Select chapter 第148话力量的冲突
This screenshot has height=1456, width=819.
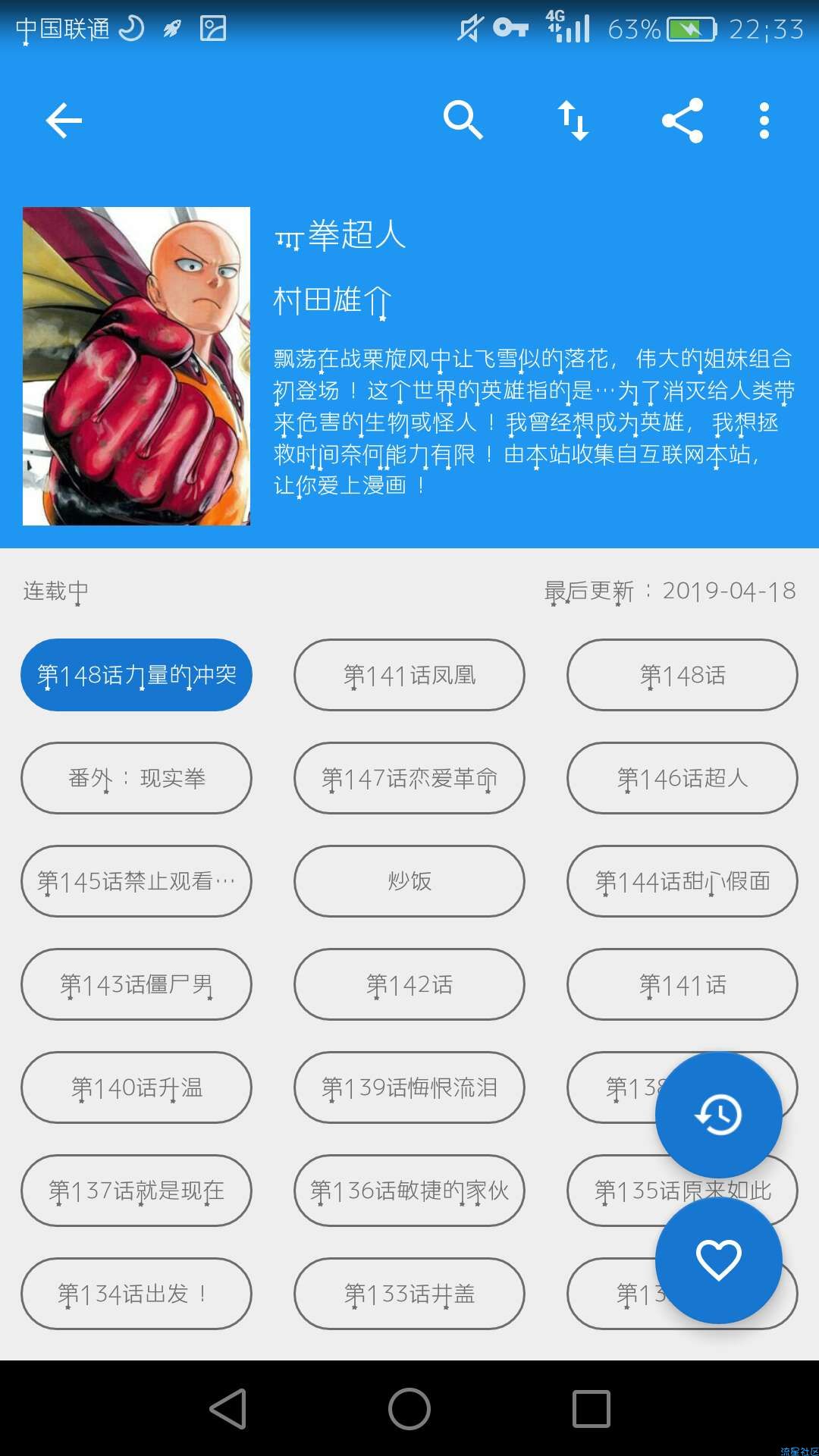pyautogui.click(x=136, y=675)
